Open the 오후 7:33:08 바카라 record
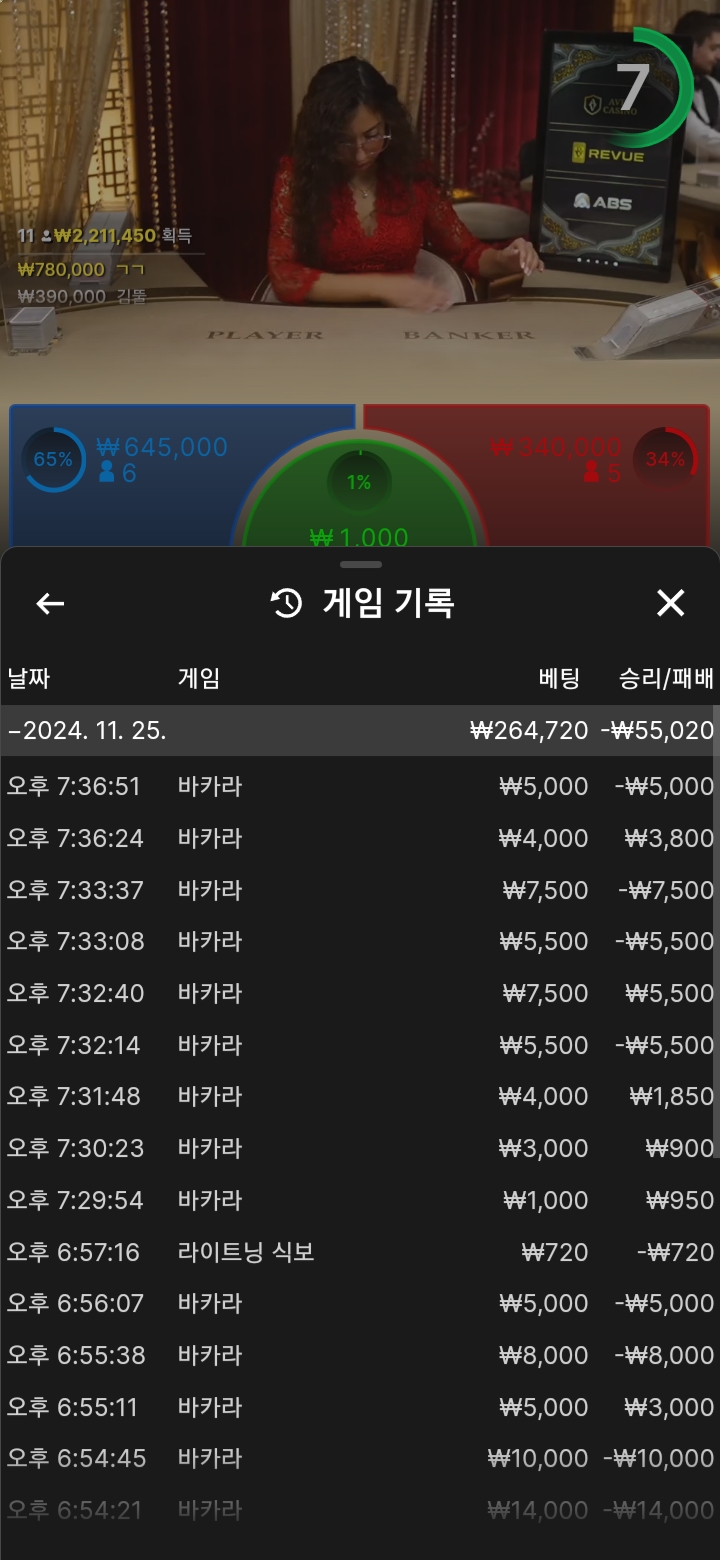This screenshot has height=1560, width=720. tap(360, 941)
